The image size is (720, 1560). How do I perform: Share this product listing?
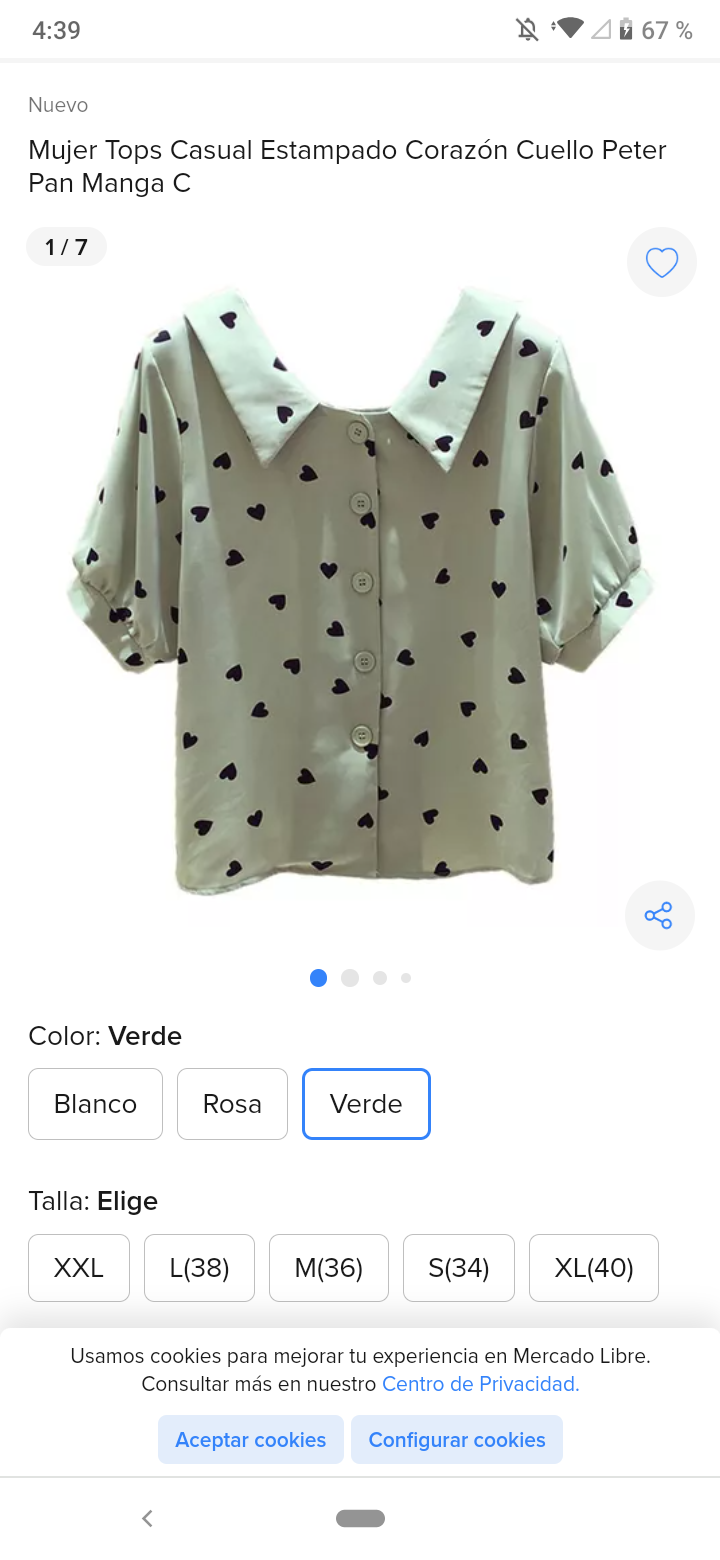coord(659,915)
